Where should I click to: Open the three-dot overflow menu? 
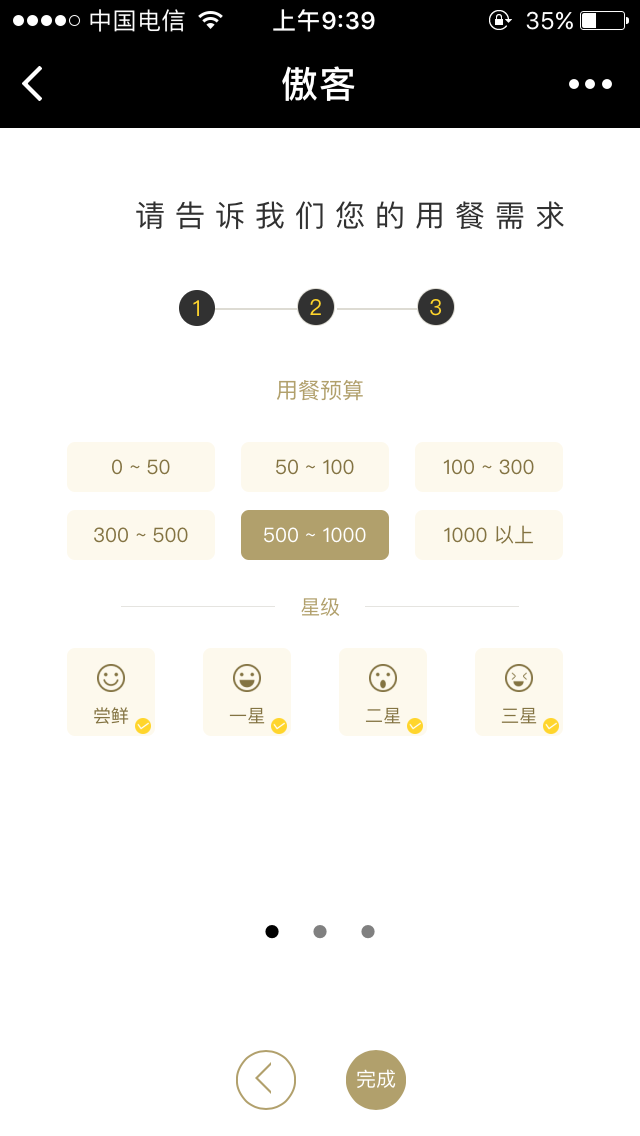tap(590, 84)
